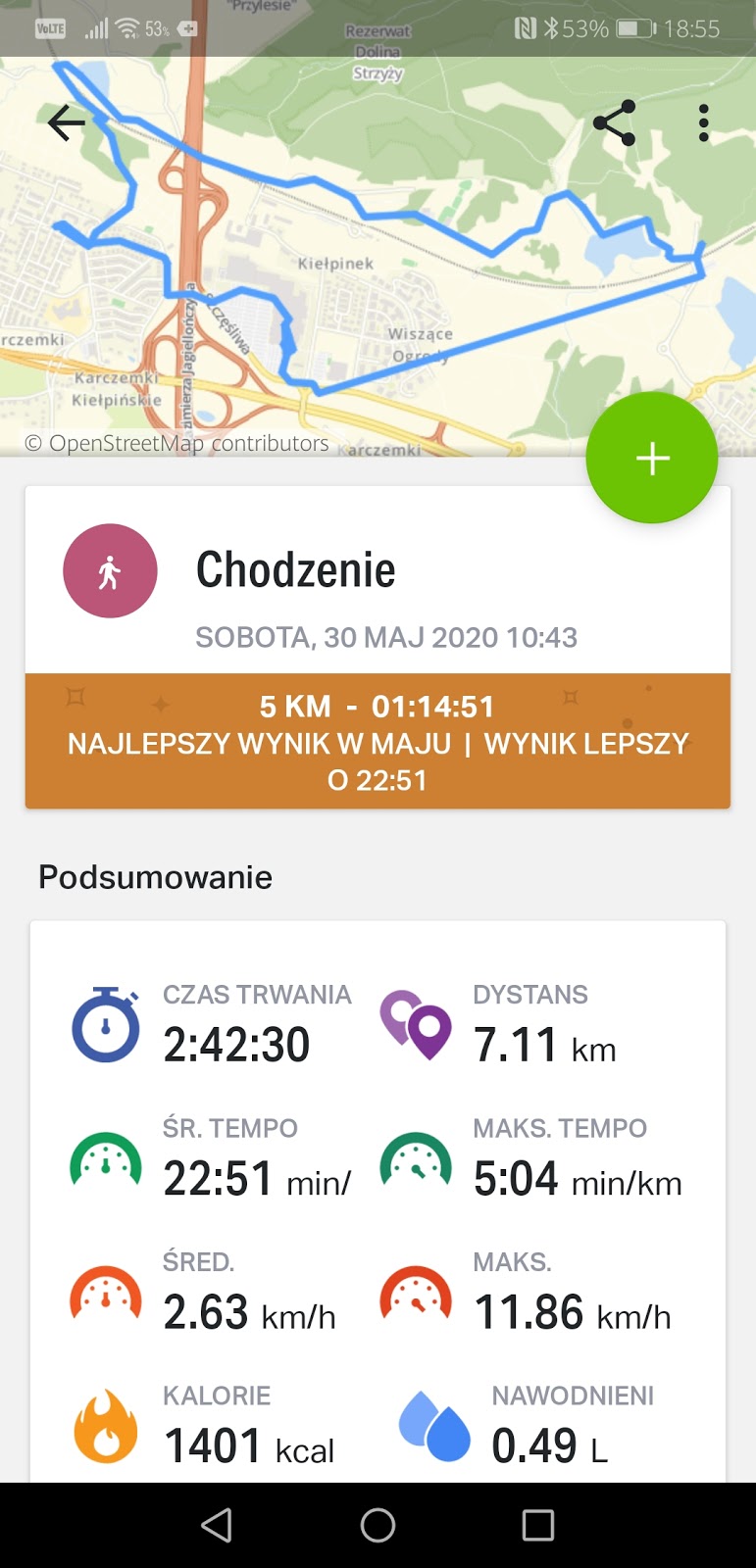The image size is (756, 1568).
Task: Share this walking workout
Action: [x=615, y=123]
